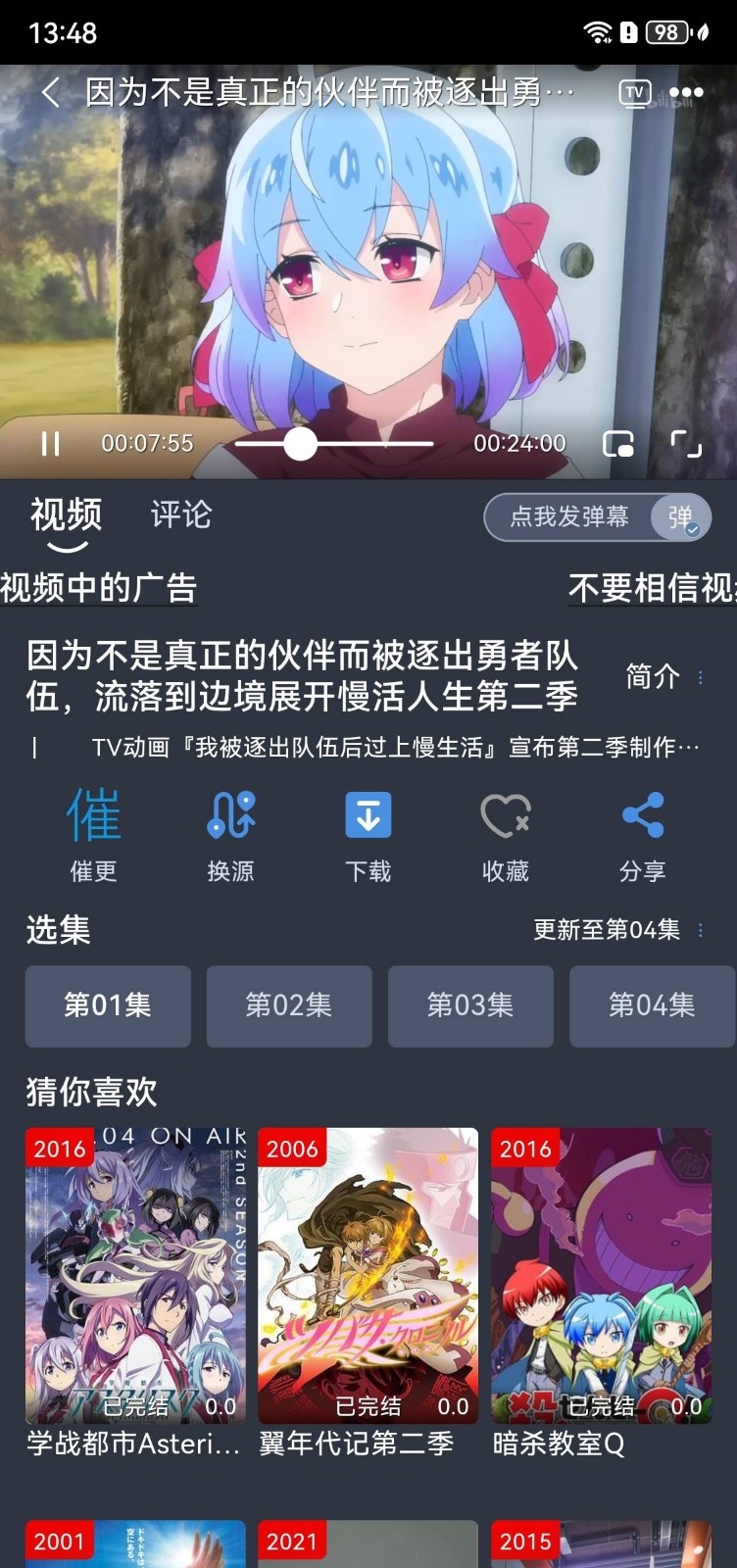Enter fullscreen mode
The height and width of the screenshot is (1568, 737).
coord(686,444)
